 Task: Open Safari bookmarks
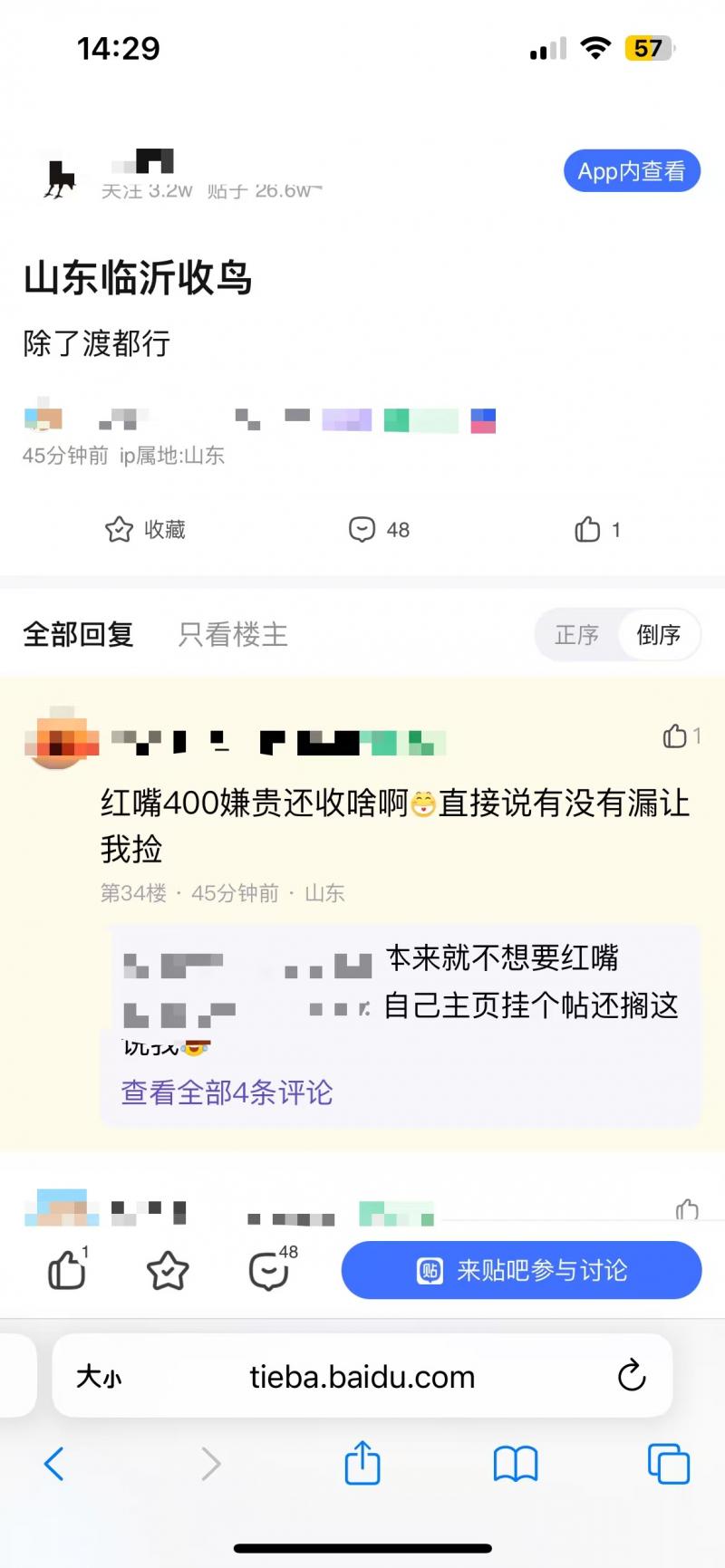[515, 1463]
